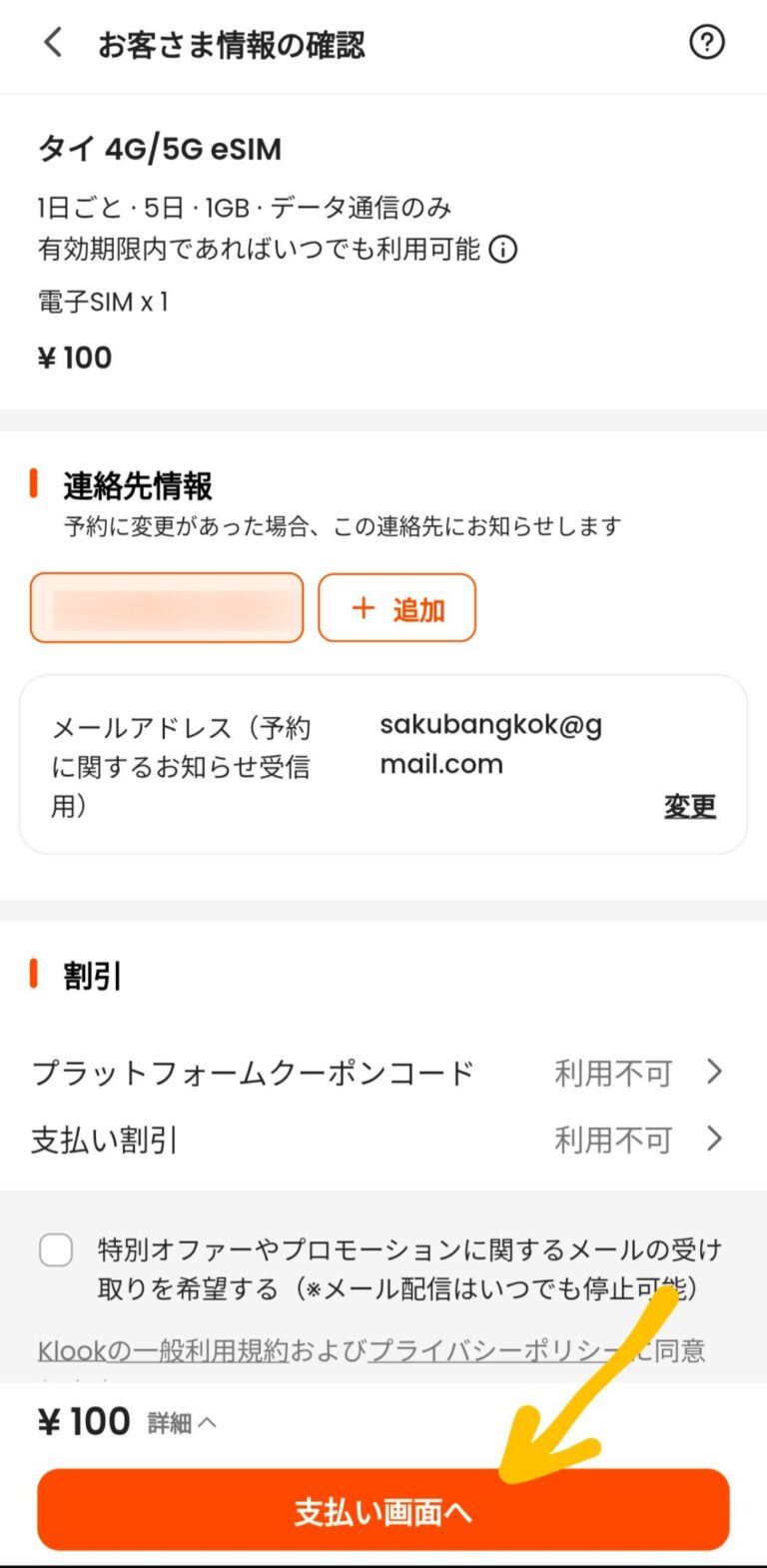Open the help icon at top right
This screenshot has width=767, height=1568.
[x=707, y=43]
